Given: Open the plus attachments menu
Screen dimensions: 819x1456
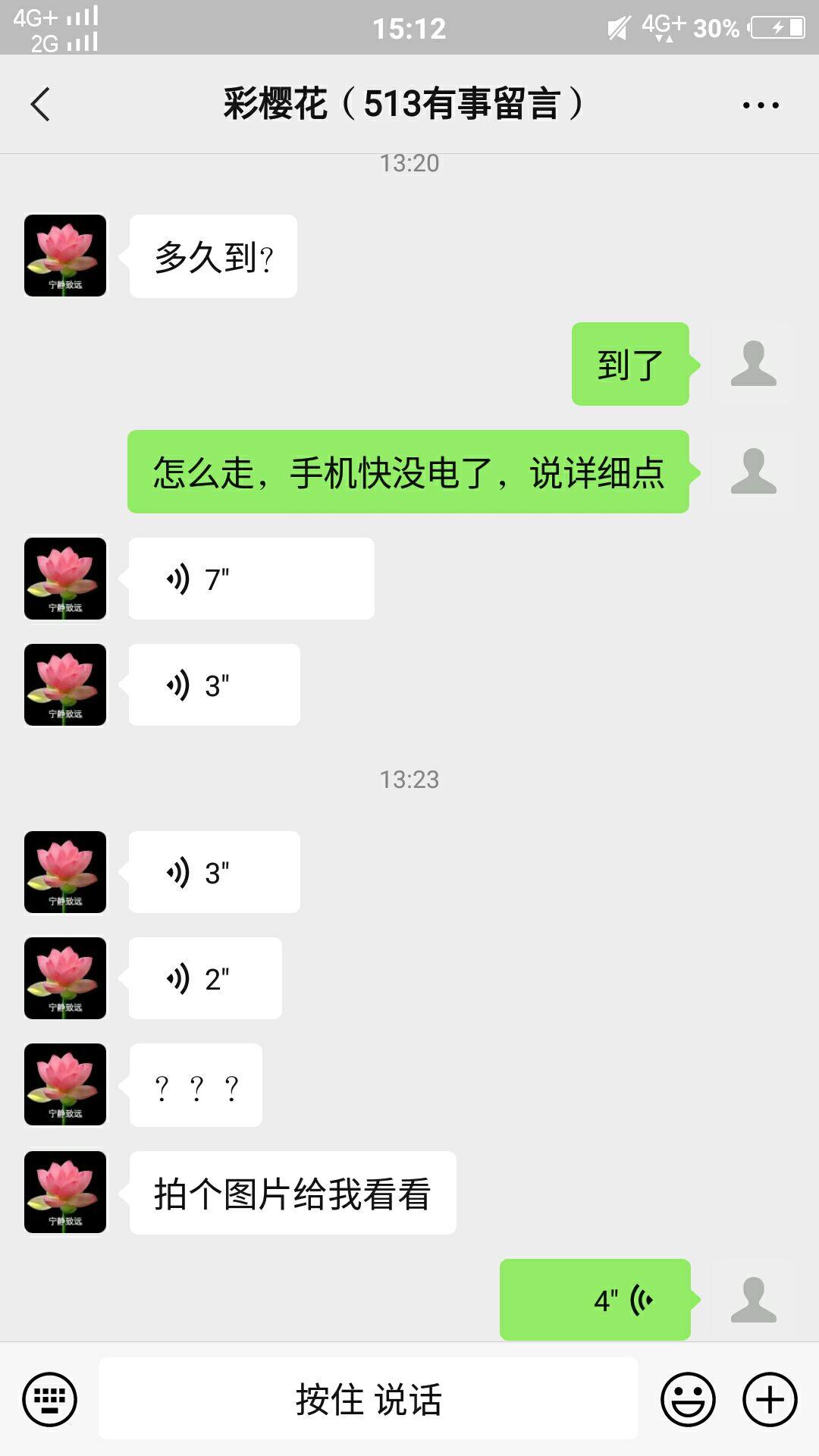Looking at the screenshot, I should point(770,1399).
